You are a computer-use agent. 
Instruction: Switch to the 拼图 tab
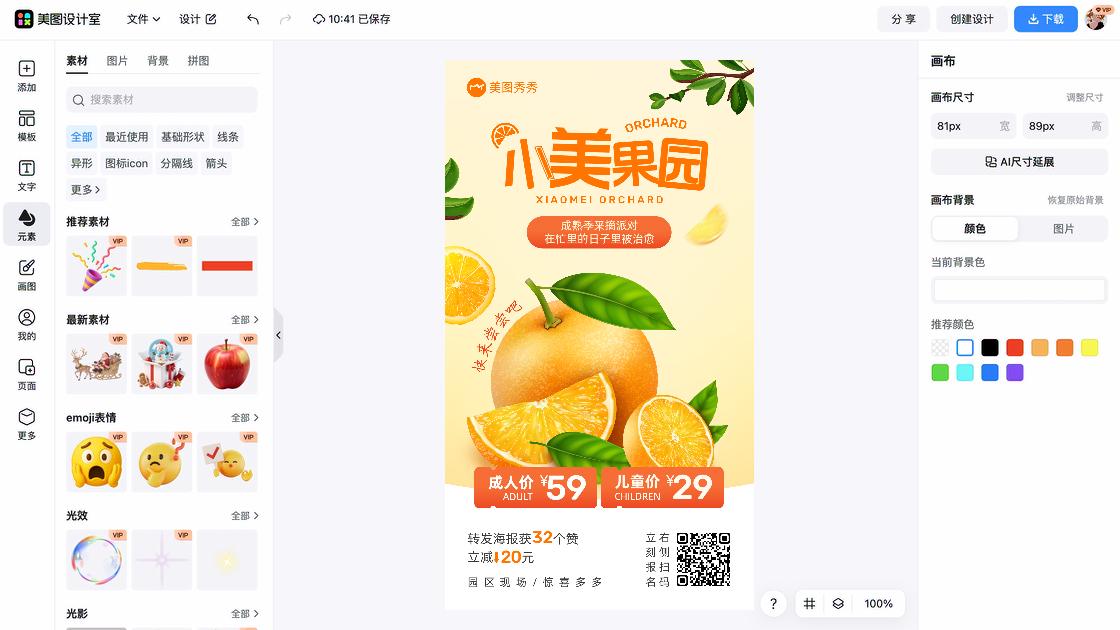[x=198, y=61]
